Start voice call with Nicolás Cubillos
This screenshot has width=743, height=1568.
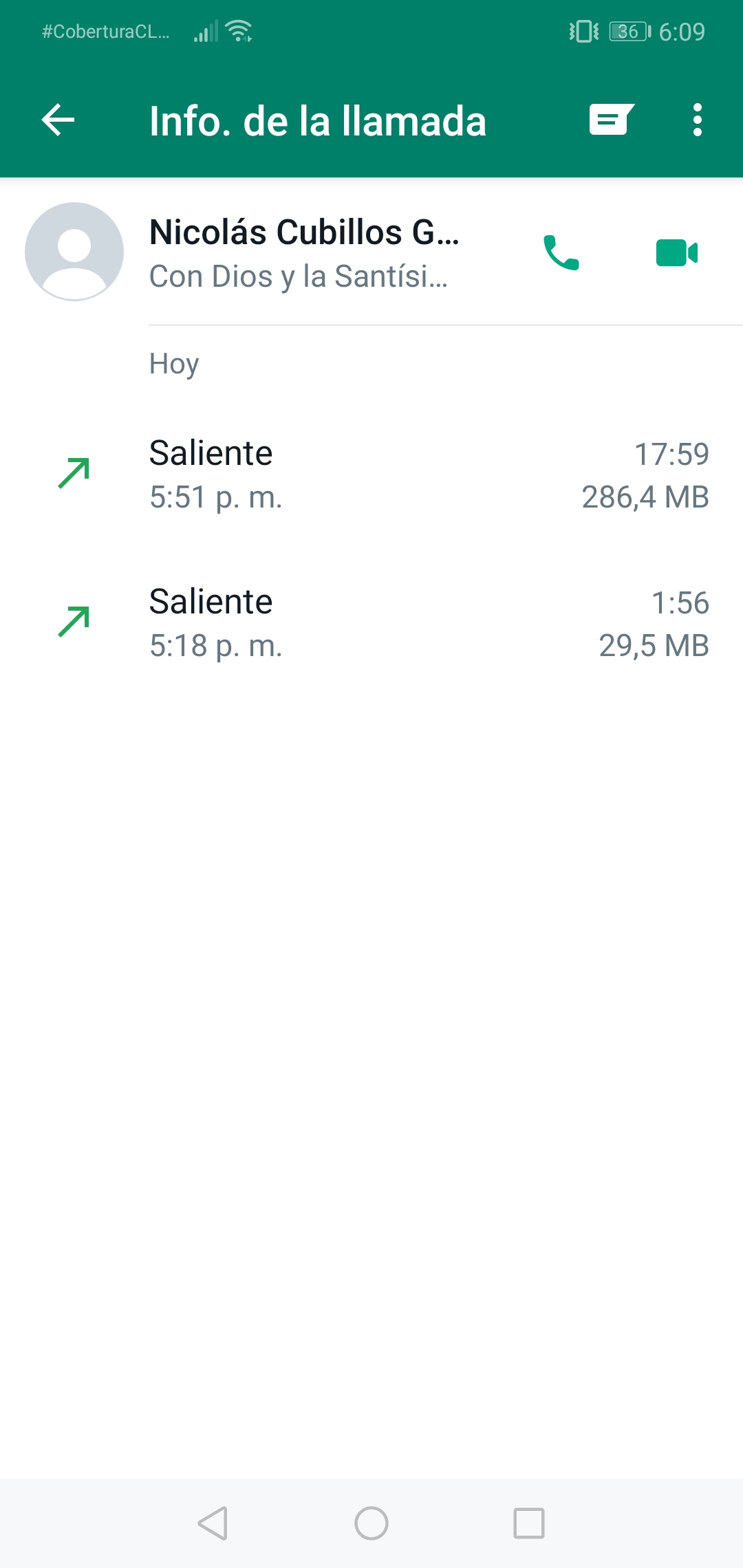tap(561, 253)
